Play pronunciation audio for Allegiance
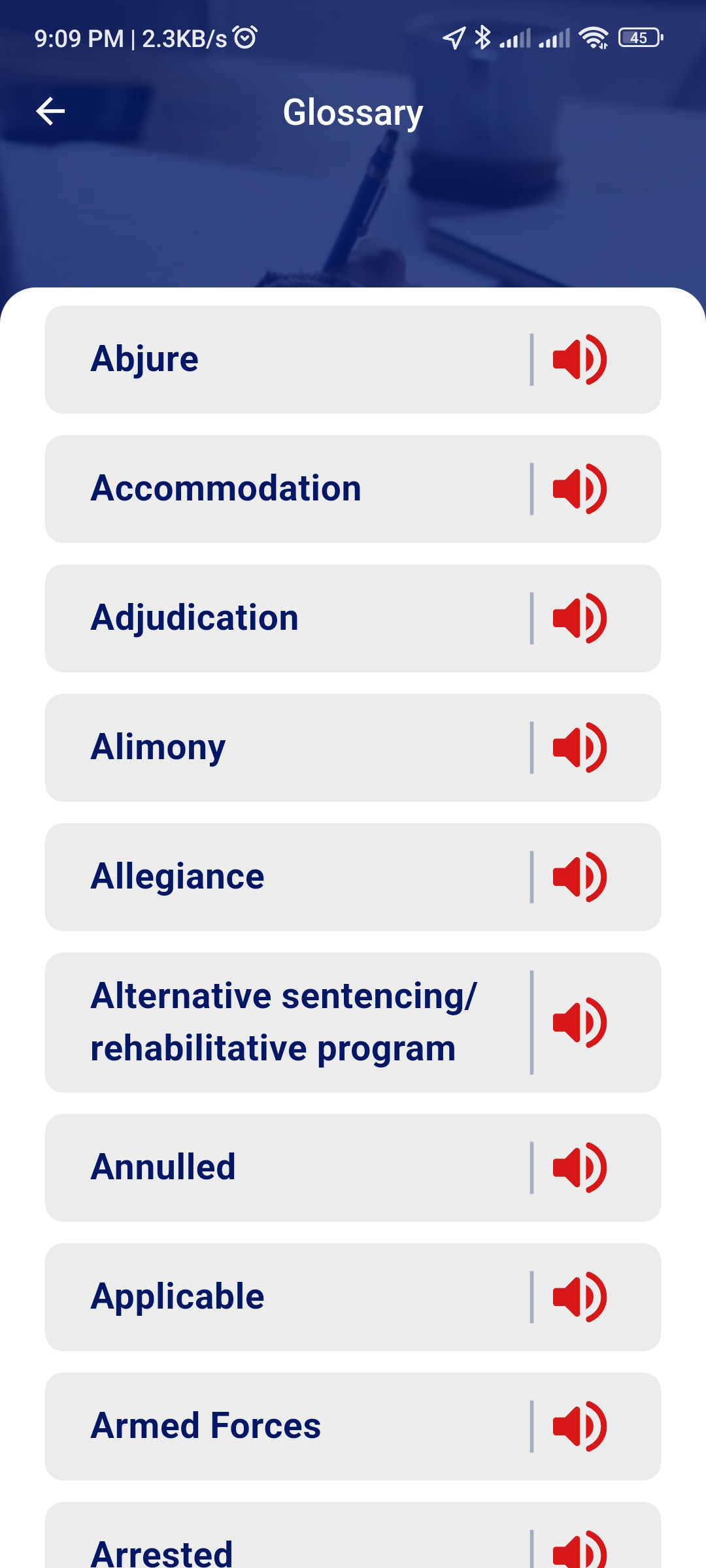 pos(579,876)
